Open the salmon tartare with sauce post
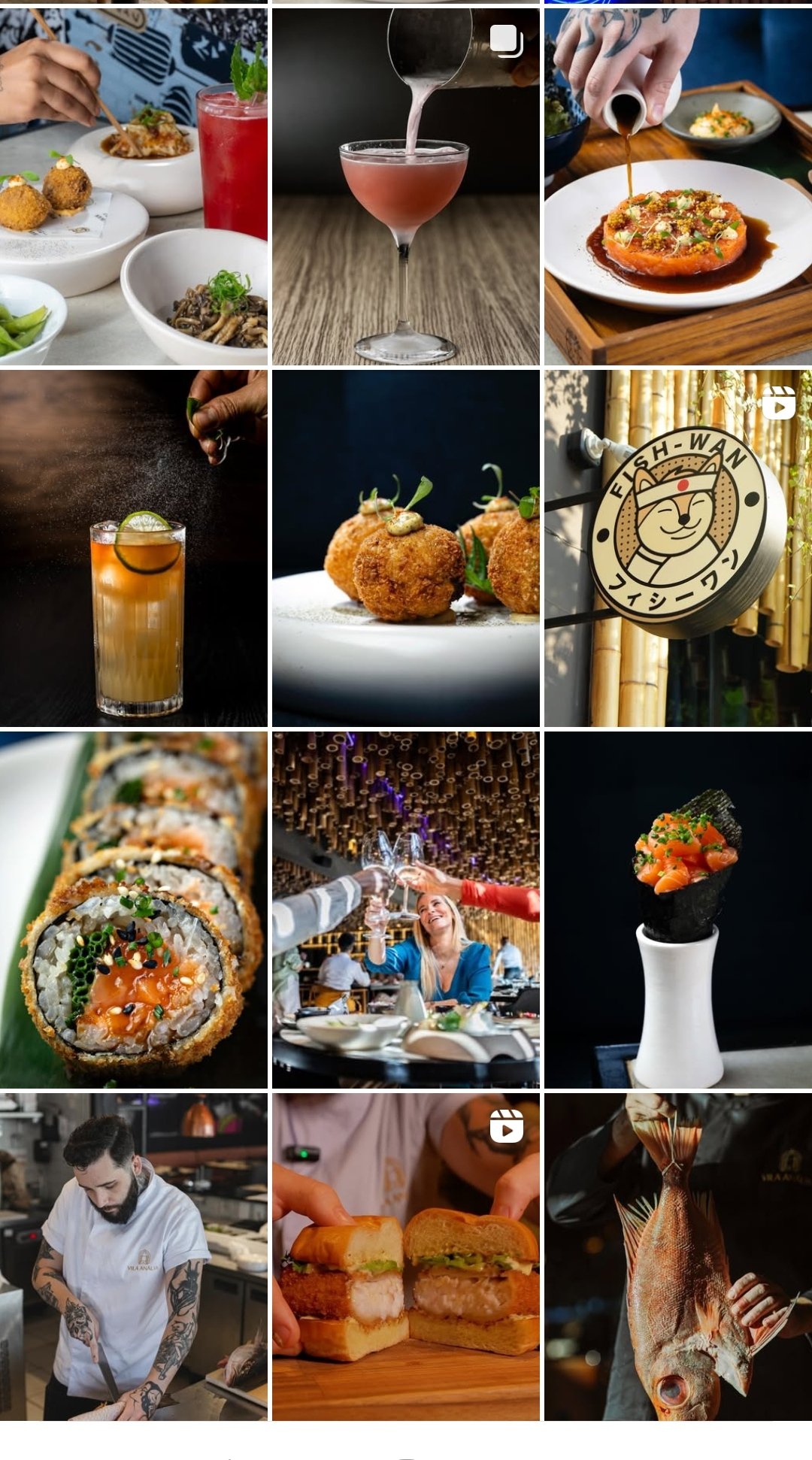 tap(677, 186)
